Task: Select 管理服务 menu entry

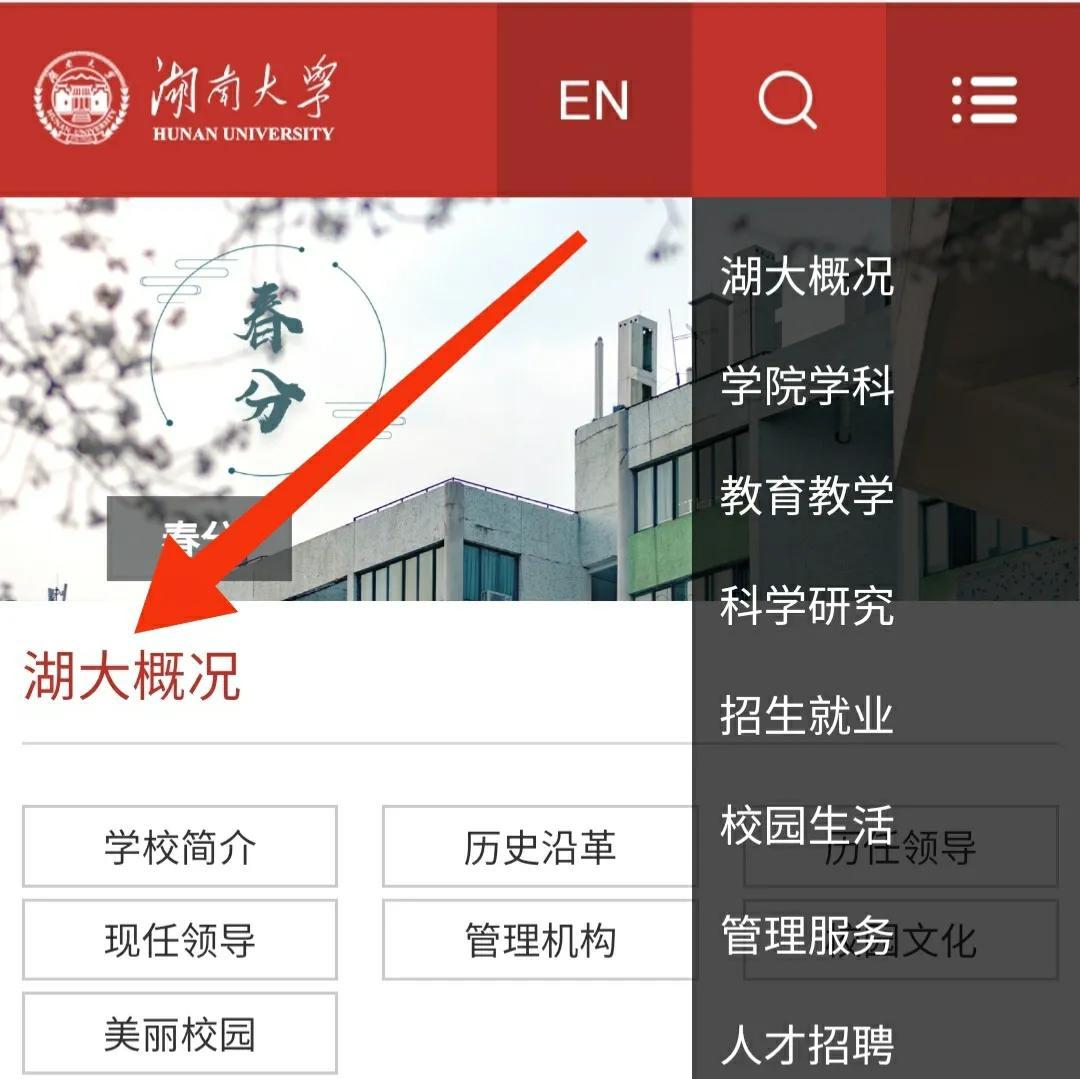Action: [806, 937]
